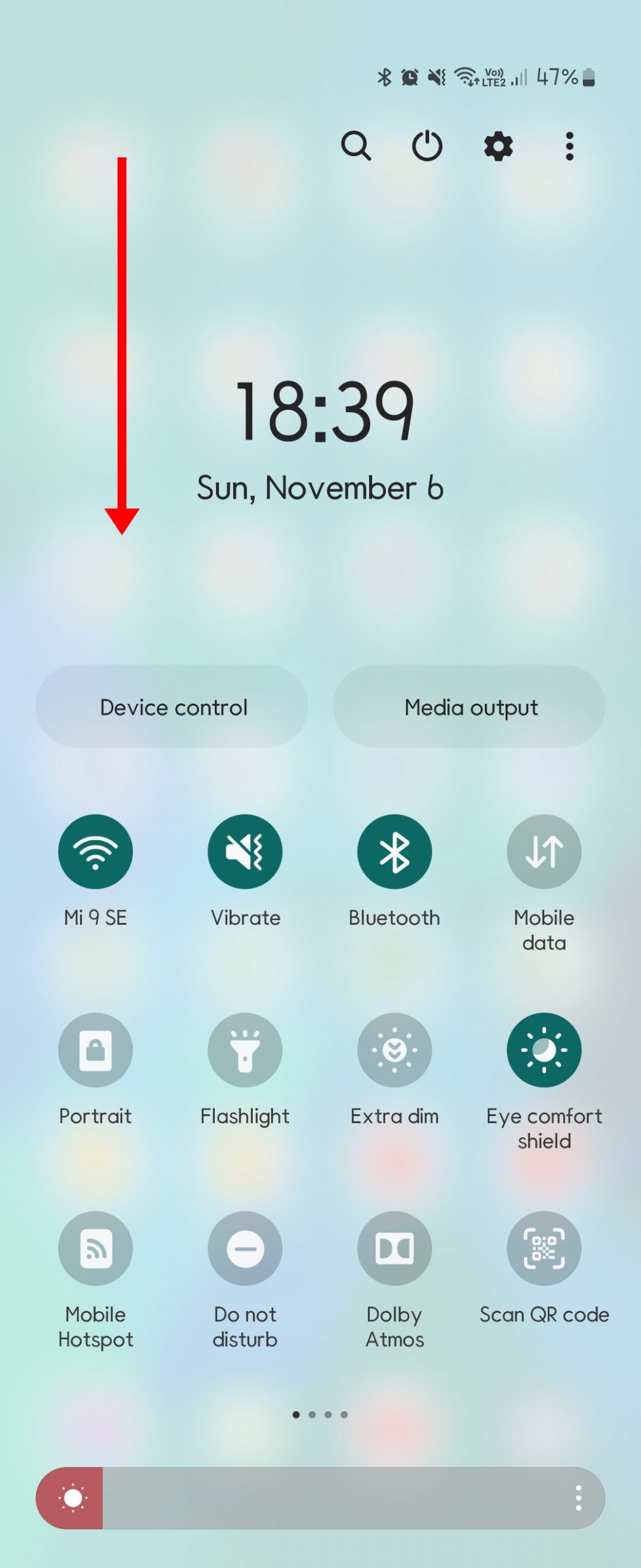
Task: Turn on Mobile Hotspot
Action: (96, 1248)
